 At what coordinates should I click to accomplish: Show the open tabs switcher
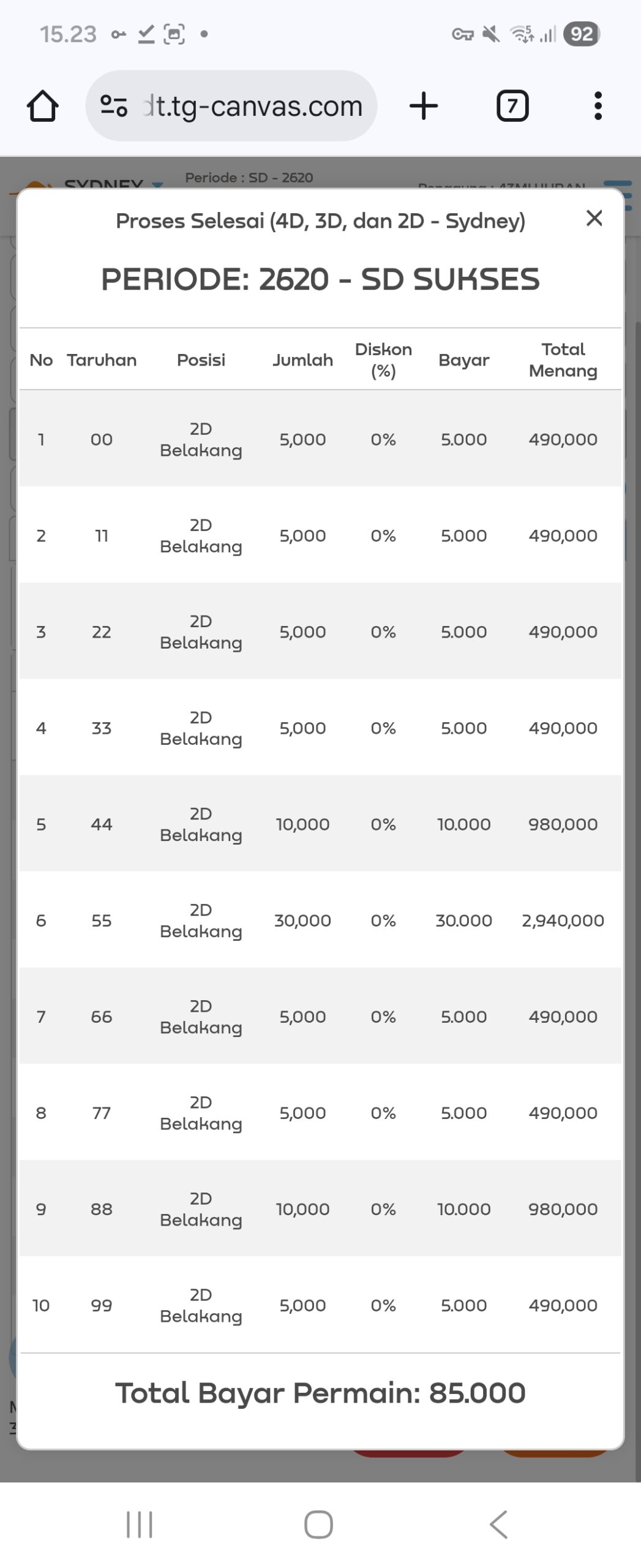(x=512, y=106)
